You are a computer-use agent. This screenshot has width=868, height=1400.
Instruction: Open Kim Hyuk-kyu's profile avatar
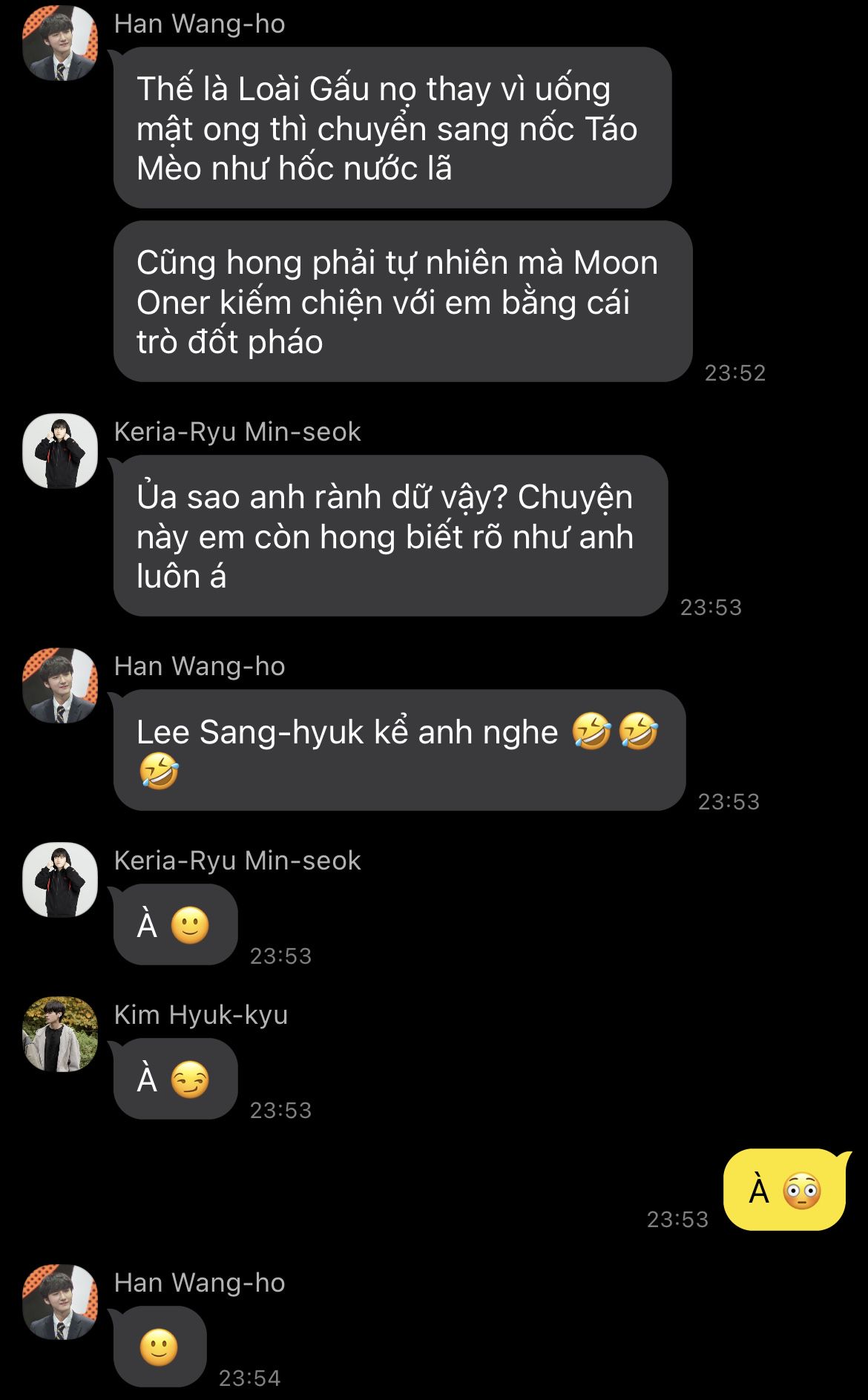coord(60,1033)
